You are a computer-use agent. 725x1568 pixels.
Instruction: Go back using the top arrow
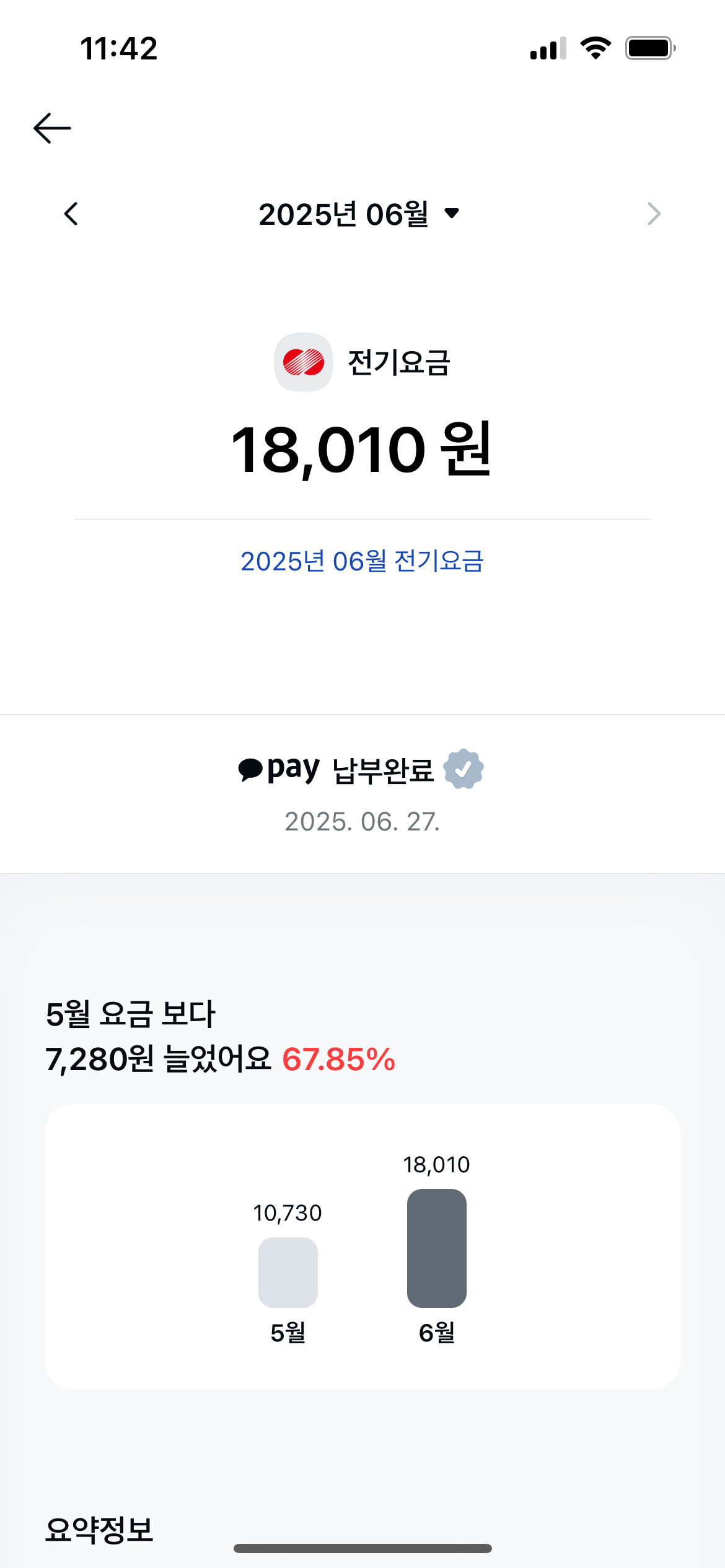(x=52, y=128)
